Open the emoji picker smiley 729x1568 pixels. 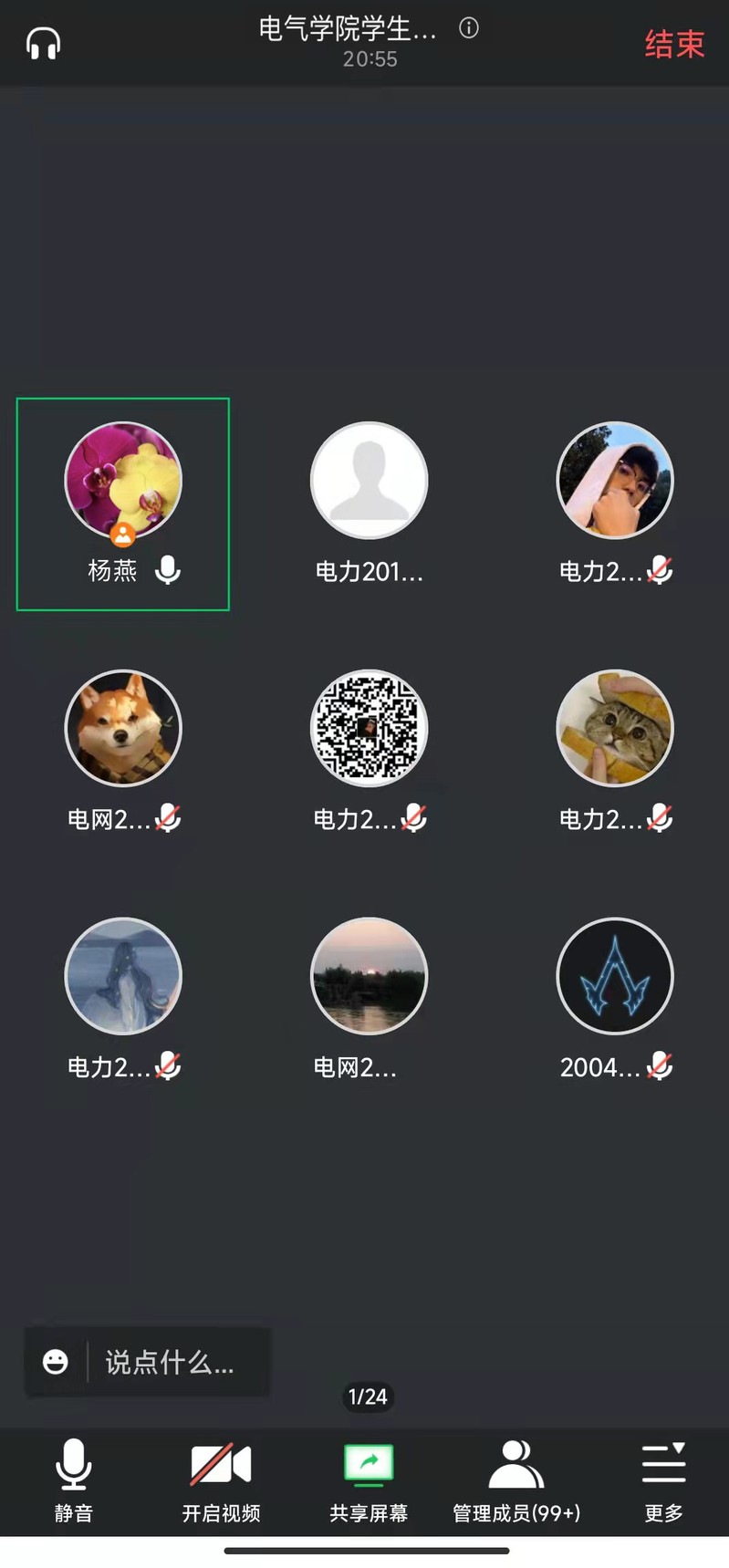tap(56, 1362)
